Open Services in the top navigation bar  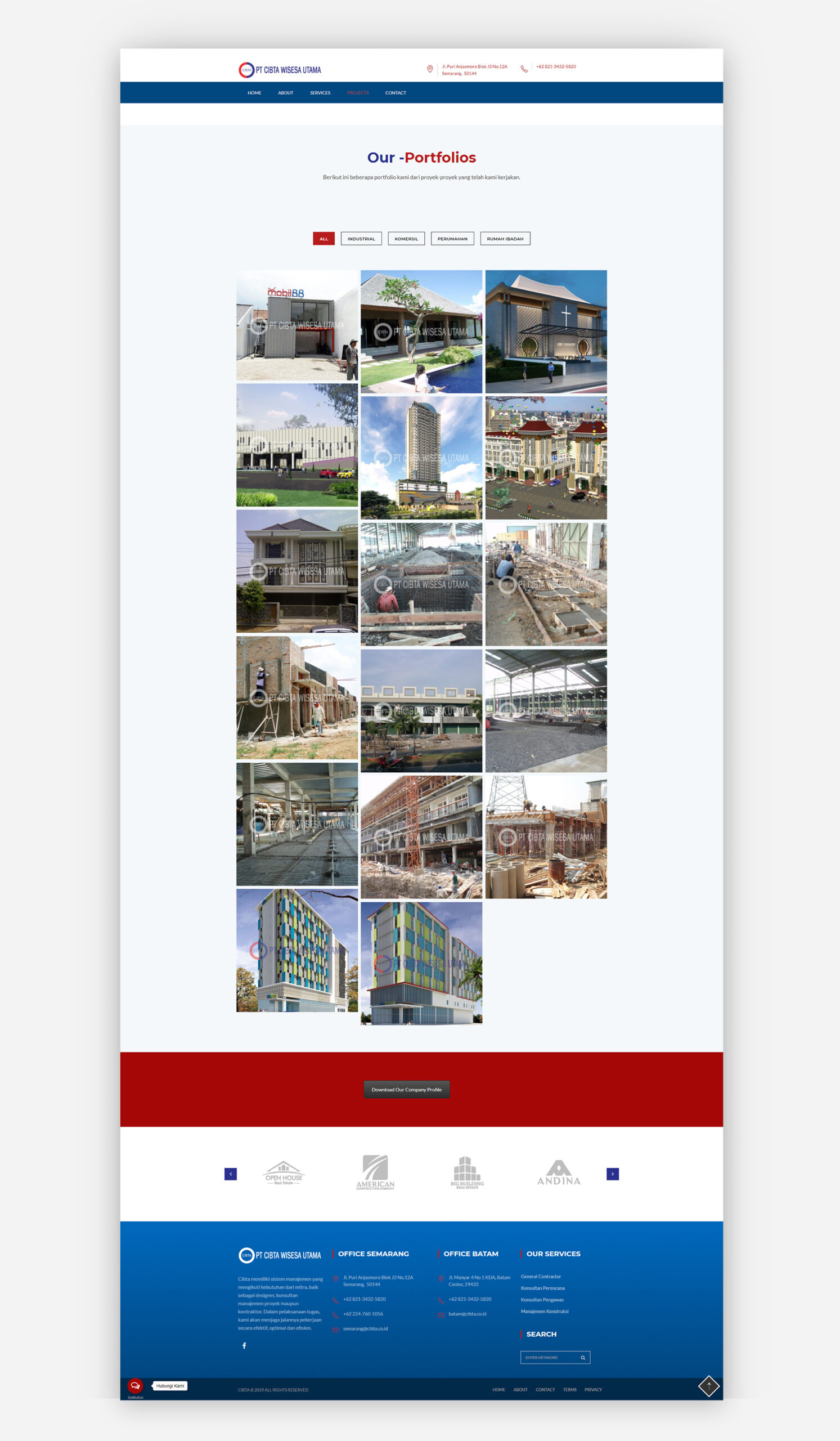(x=320, y=93)
